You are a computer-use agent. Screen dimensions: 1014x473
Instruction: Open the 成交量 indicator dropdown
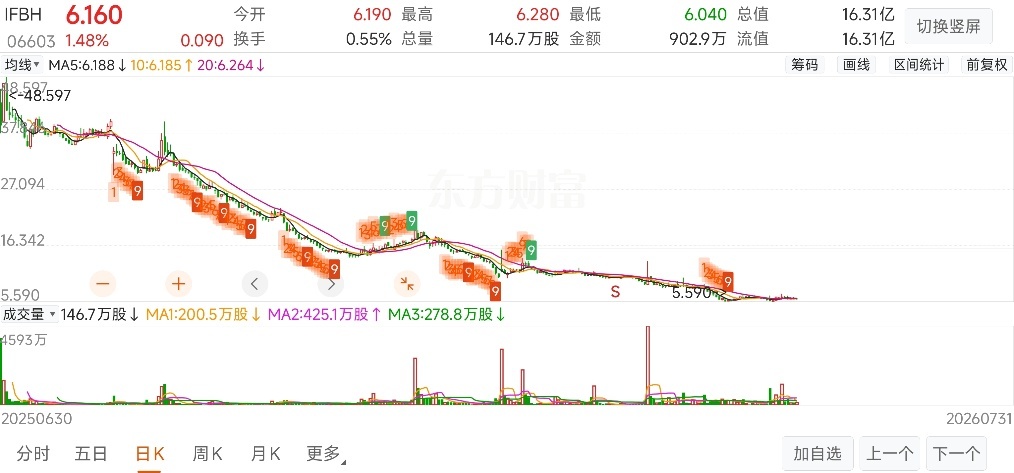point(29,315)
